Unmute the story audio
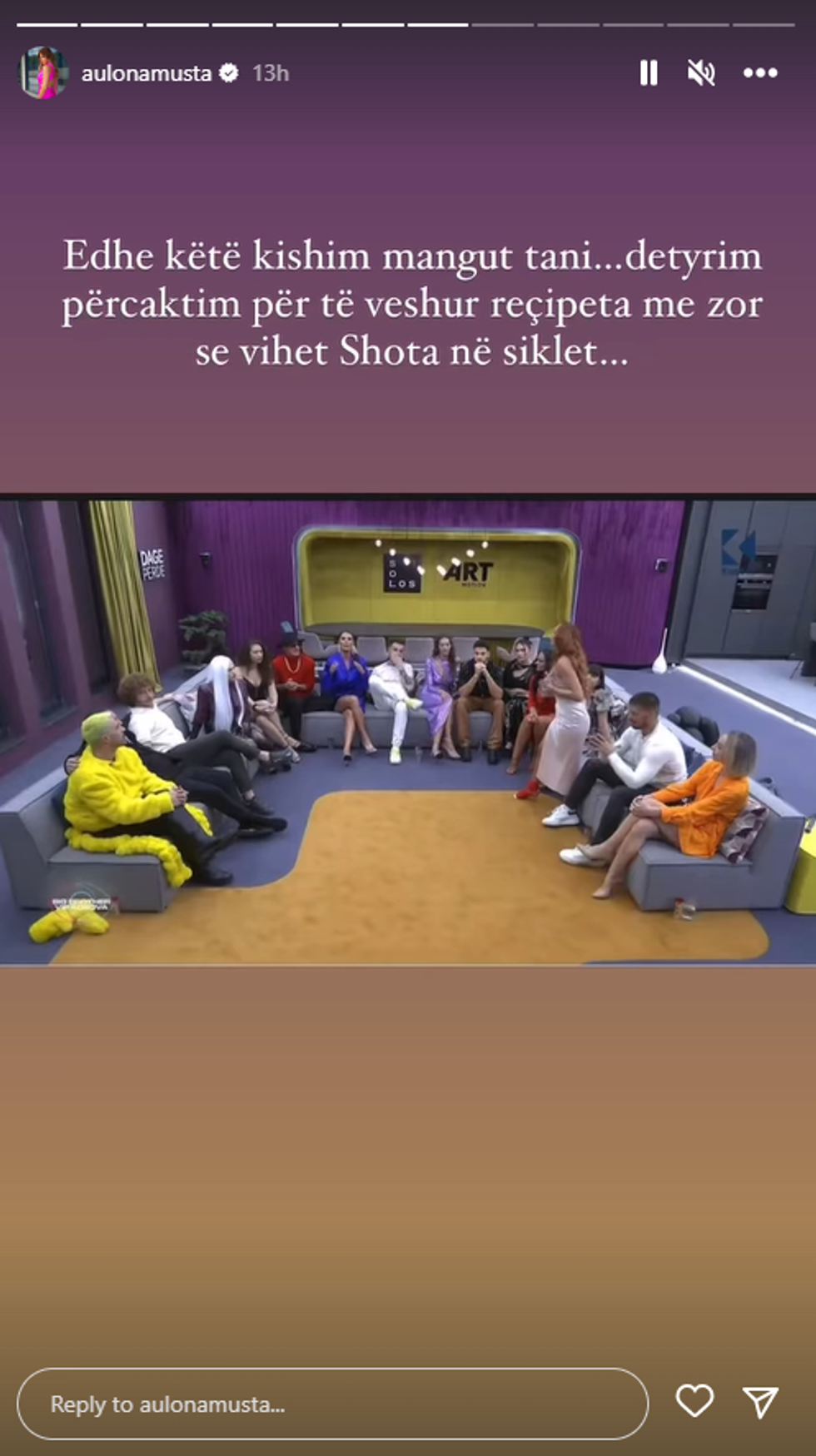Viewport: 816px width, 1456px height. point(701,73)
